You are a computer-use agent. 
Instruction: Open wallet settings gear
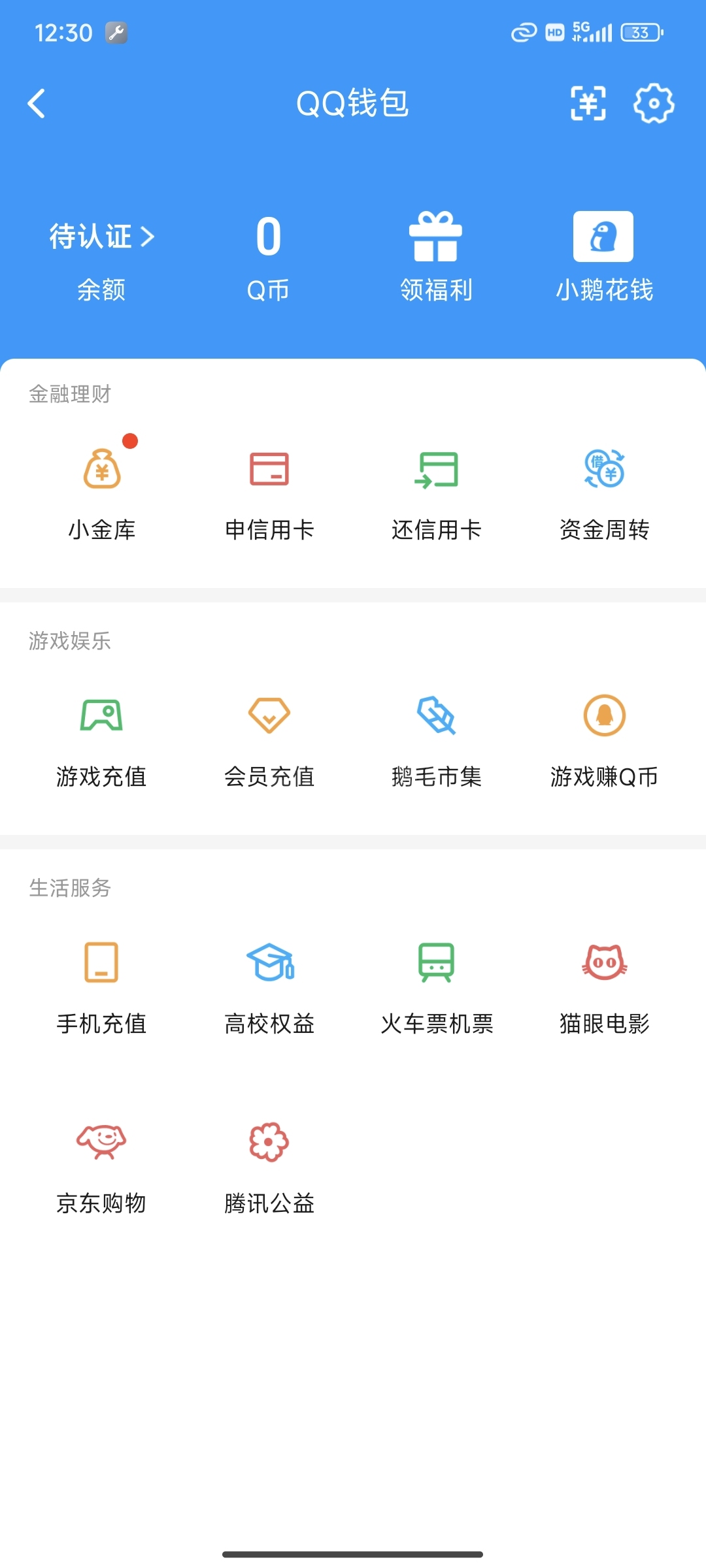click(654, 103)
